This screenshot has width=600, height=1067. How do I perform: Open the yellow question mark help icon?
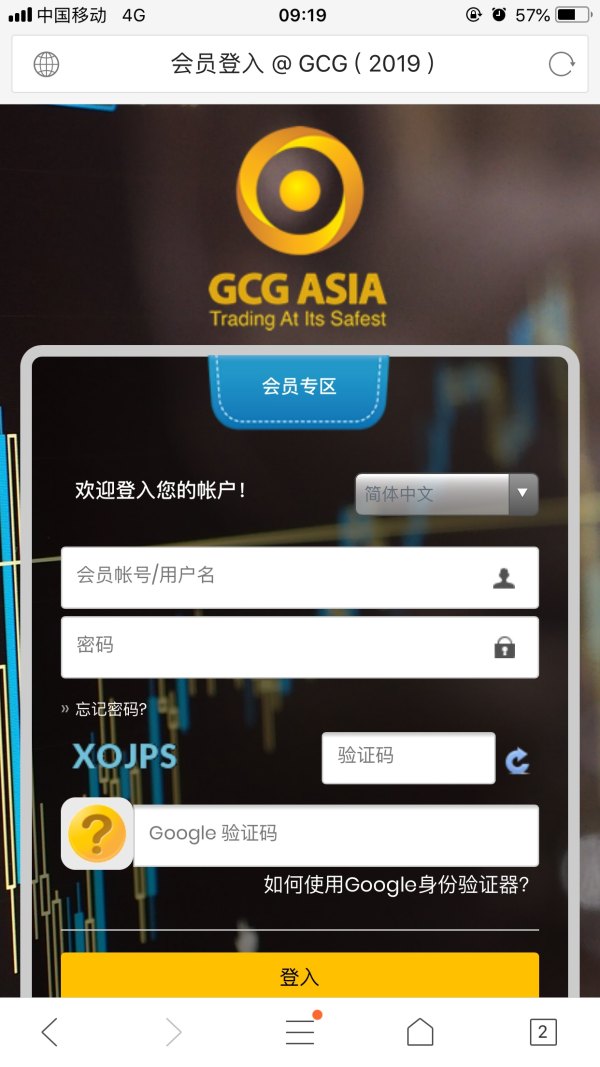tap(97, 833)
